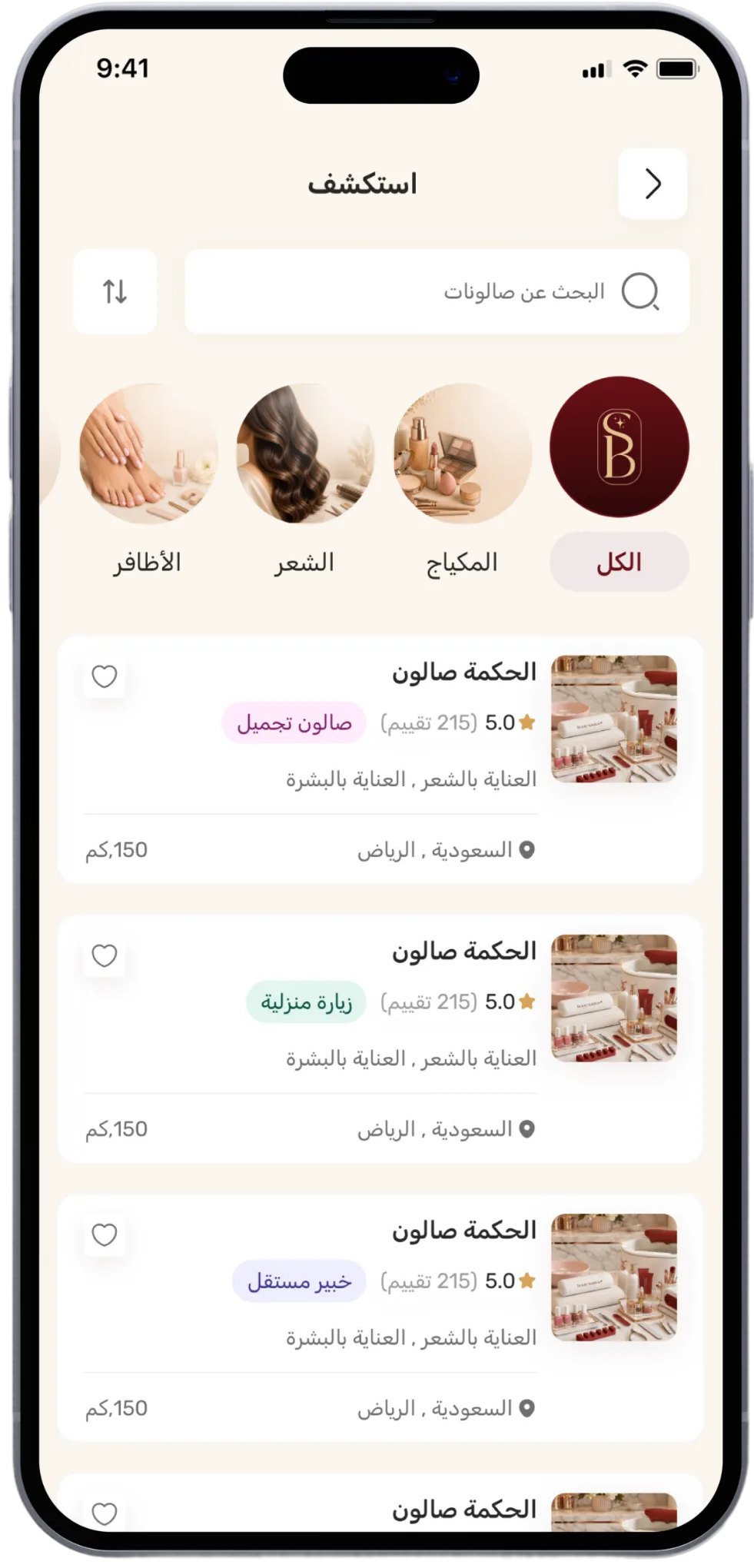The image size is (754, 1568).
Task: Open the salon card tagged خبير مستقل
Action: click(380, 1317)
